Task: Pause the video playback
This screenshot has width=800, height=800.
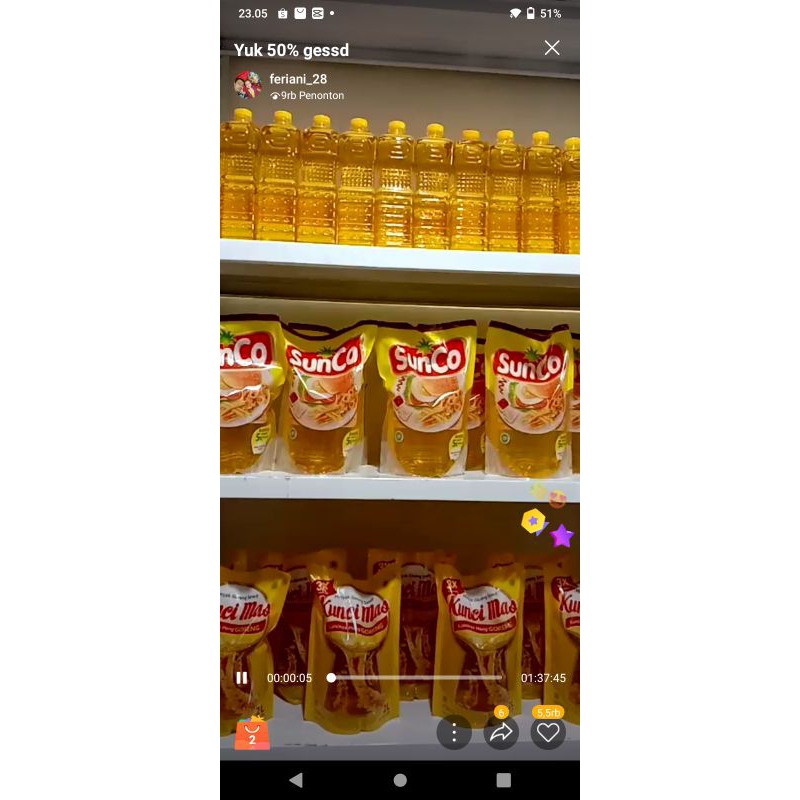Action: tap(241, 678)
